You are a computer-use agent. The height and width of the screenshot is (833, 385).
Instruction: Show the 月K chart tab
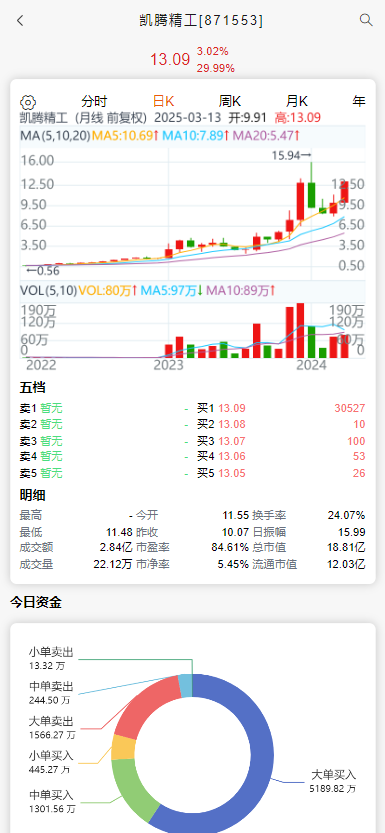(x=297, y=101)
